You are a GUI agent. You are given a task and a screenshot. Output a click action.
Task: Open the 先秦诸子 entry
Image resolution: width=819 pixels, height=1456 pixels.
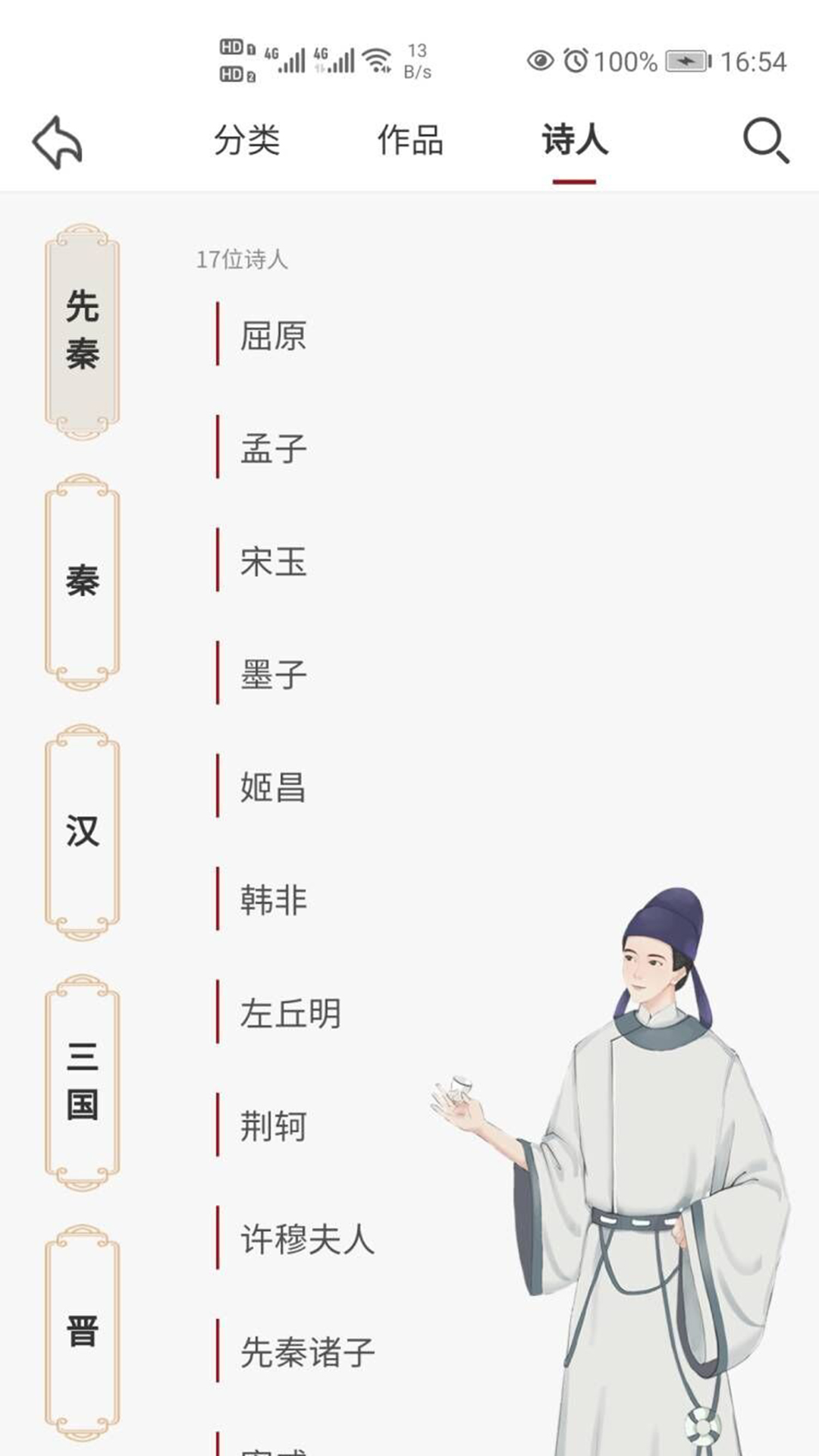pyautogui.click(x=307, y=1352)
